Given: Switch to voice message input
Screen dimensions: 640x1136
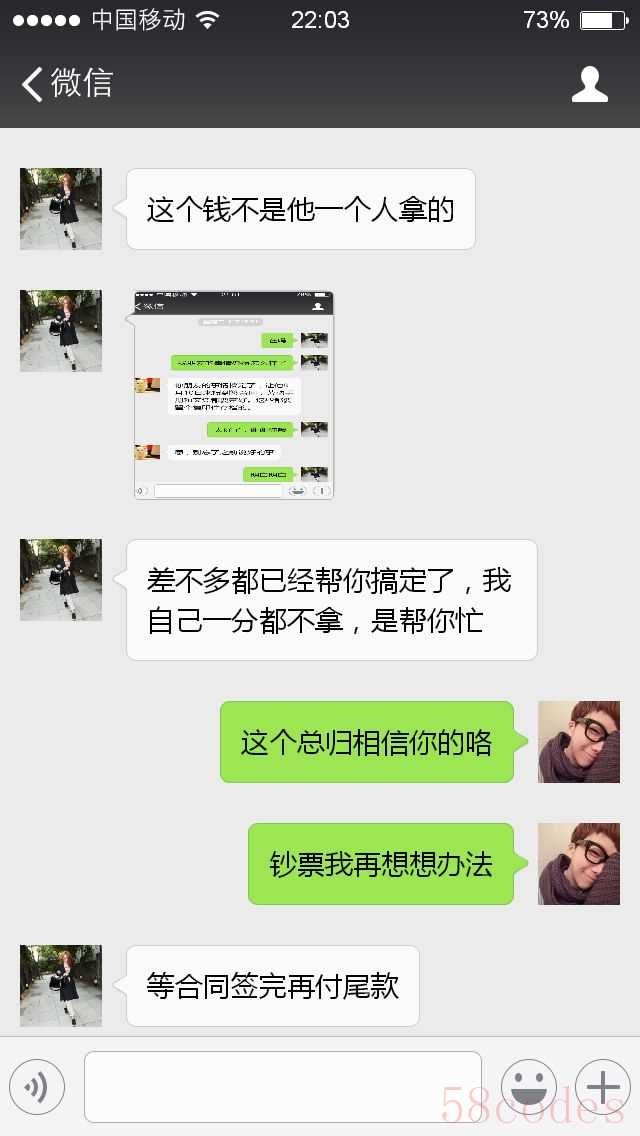Looking at the screenshot, I should click(x=37, y=1086).
